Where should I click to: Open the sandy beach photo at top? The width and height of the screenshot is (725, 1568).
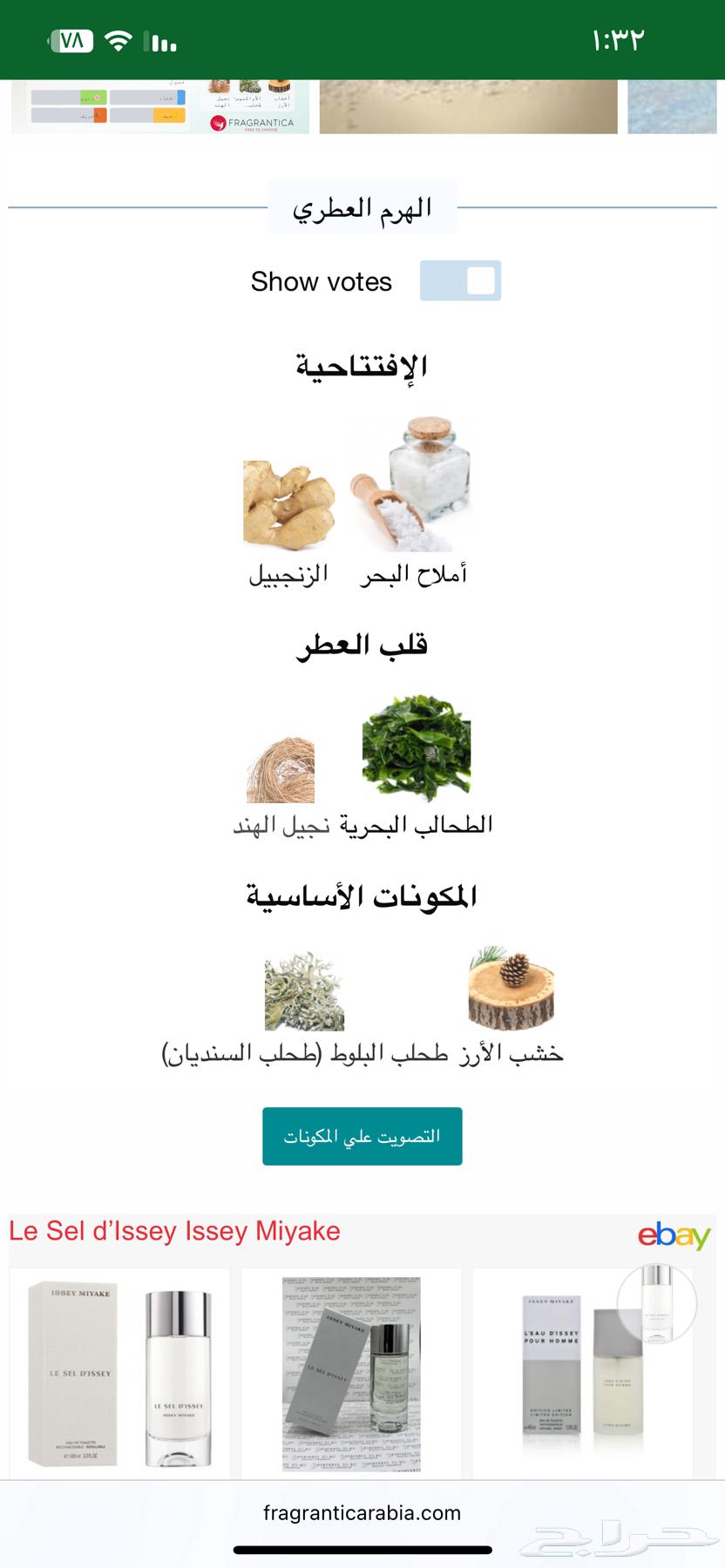pyautogui.click(x=468, y=106)
